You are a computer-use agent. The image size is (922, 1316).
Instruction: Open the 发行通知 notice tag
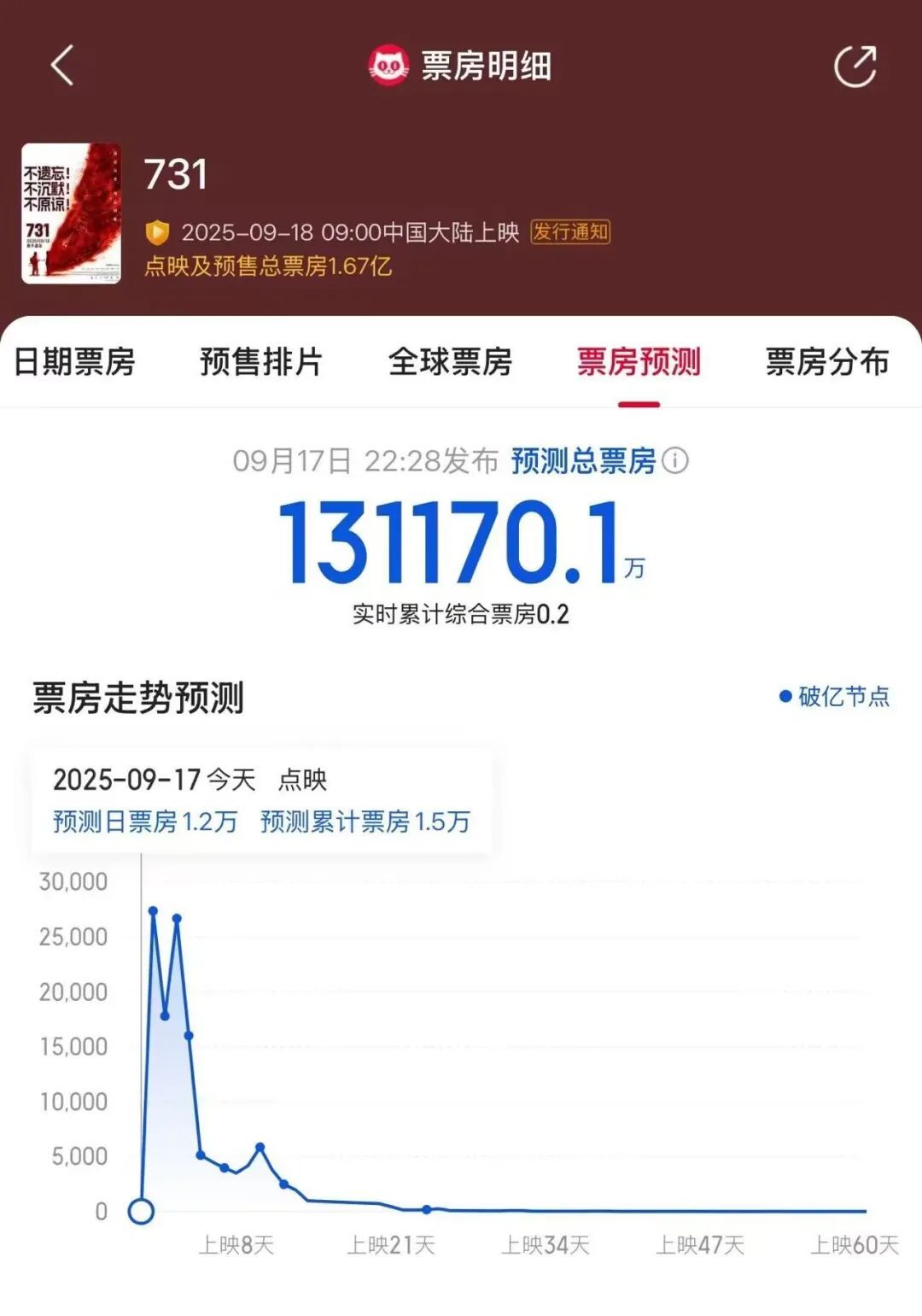570,232
